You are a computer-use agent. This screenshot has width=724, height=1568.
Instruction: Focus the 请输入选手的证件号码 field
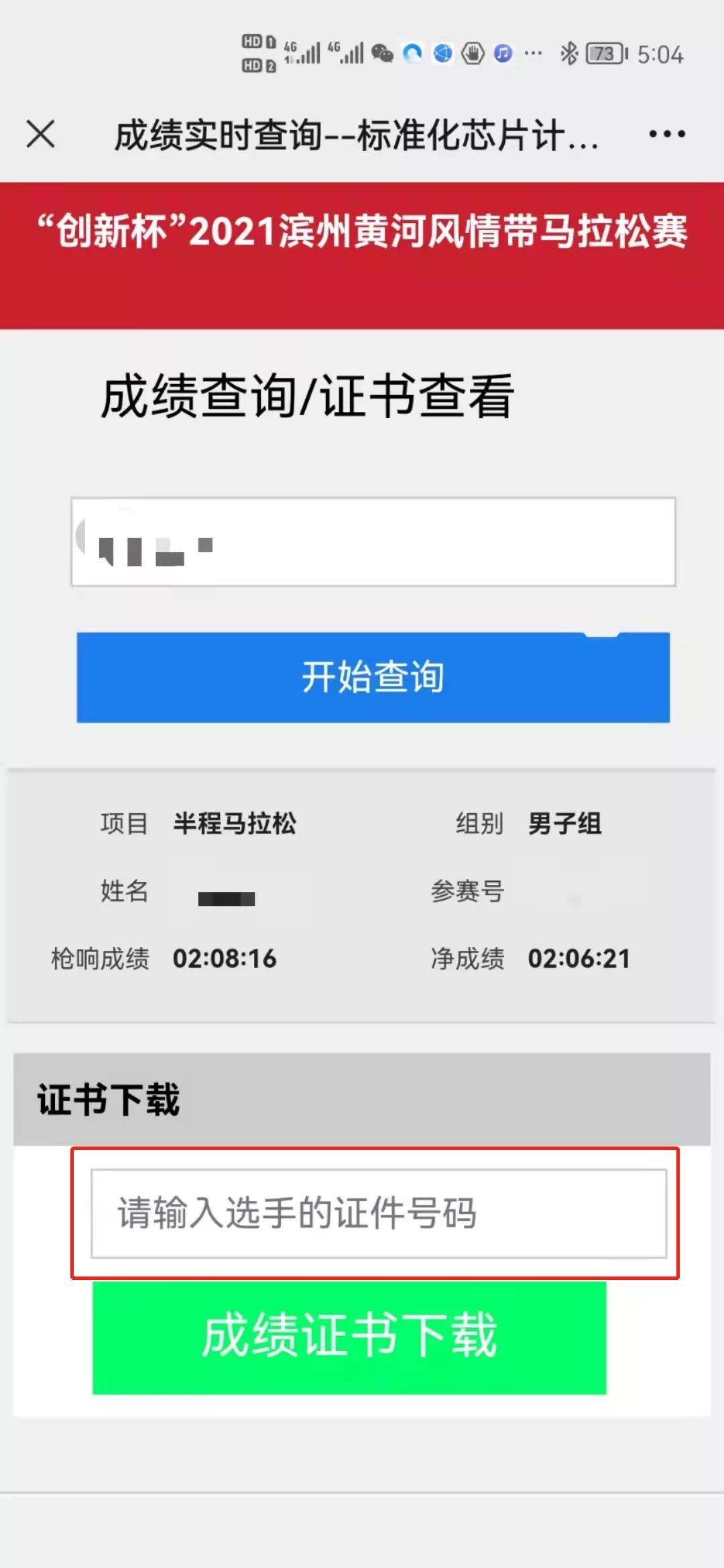pyautogui.click(x=379, y=1214)
